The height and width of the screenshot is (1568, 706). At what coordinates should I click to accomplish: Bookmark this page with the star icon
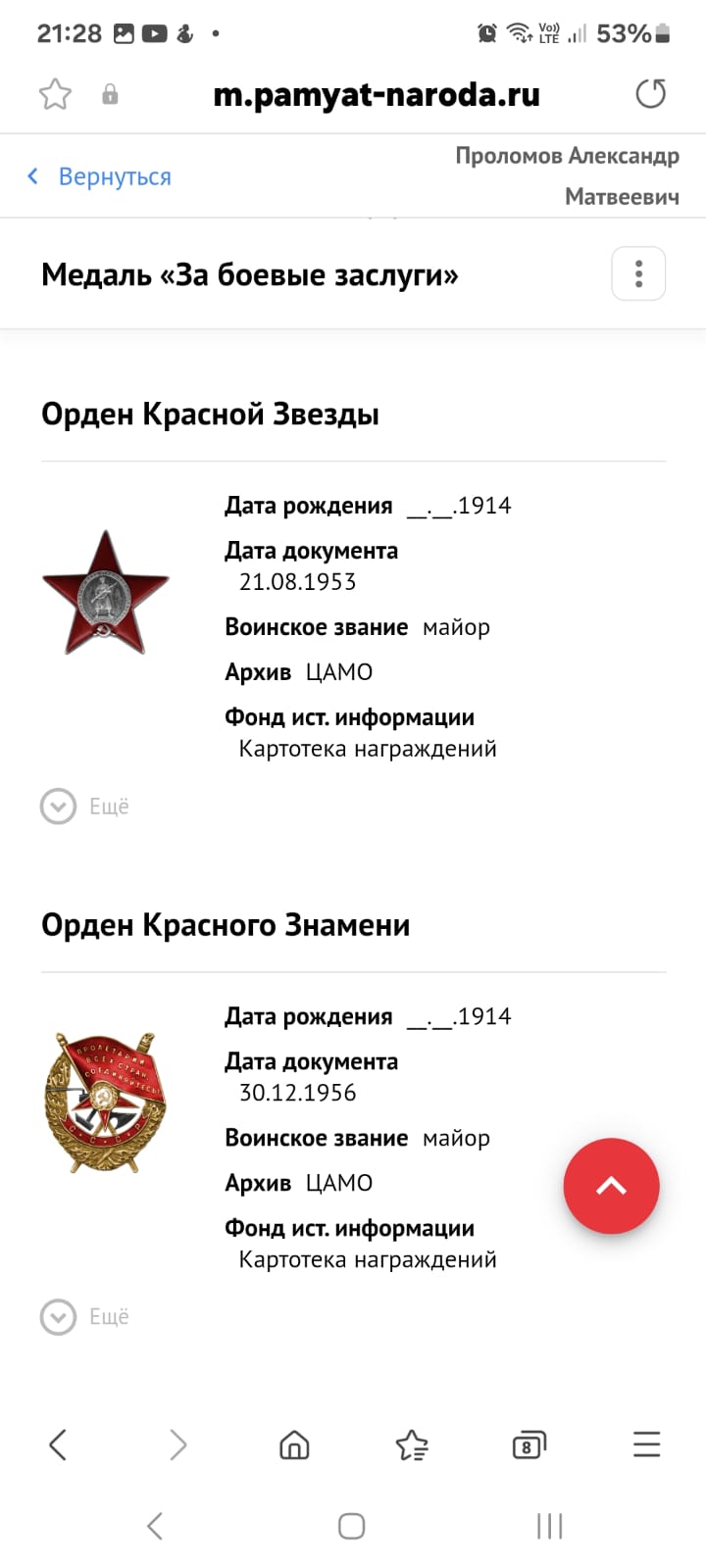point(55,94)
